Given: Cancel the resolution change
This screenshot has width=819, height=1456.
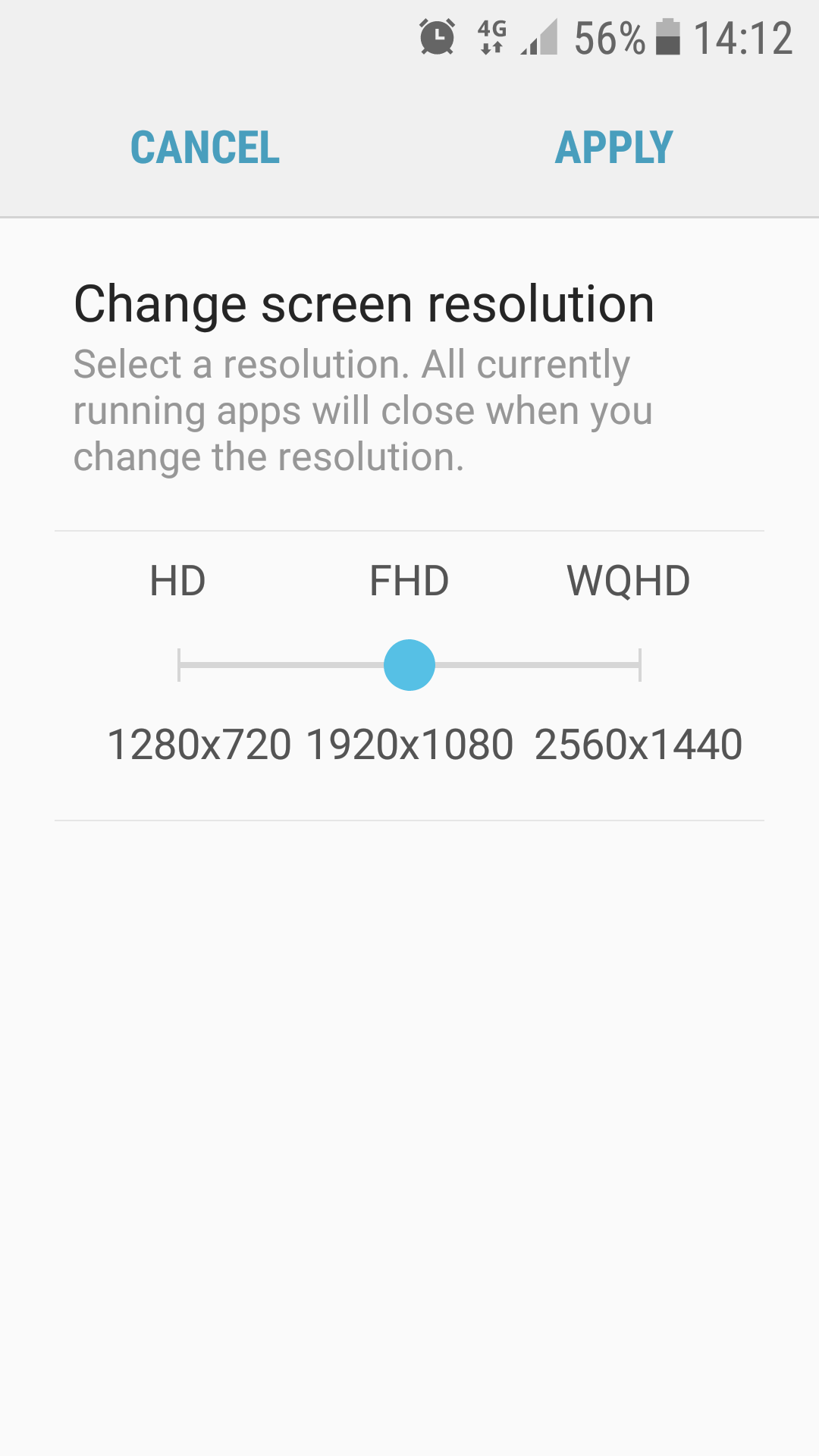Looking at the screenshot, I should (205, 147).
